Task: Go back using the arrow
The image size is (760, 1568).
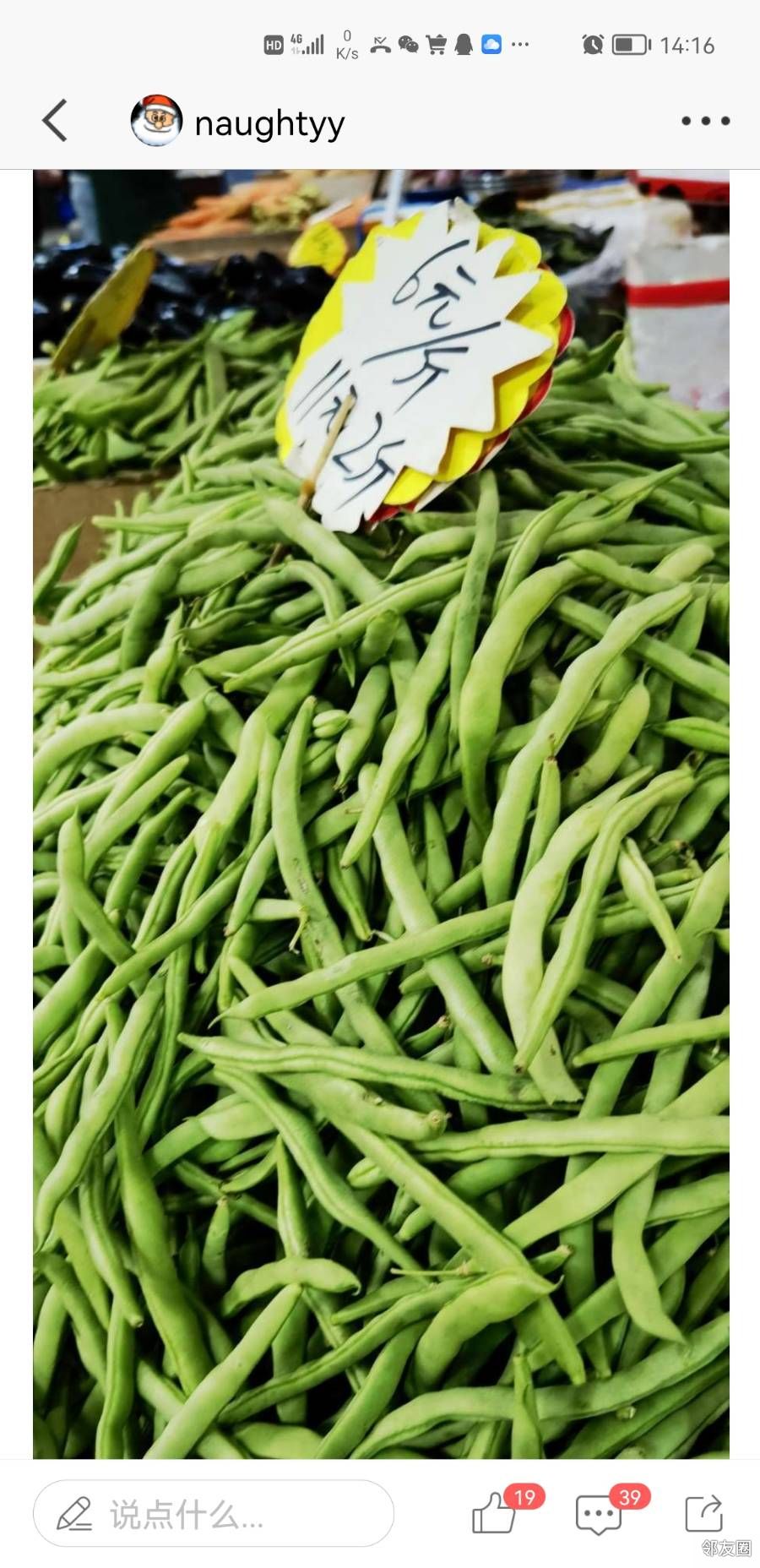Action: click(55, 121)
